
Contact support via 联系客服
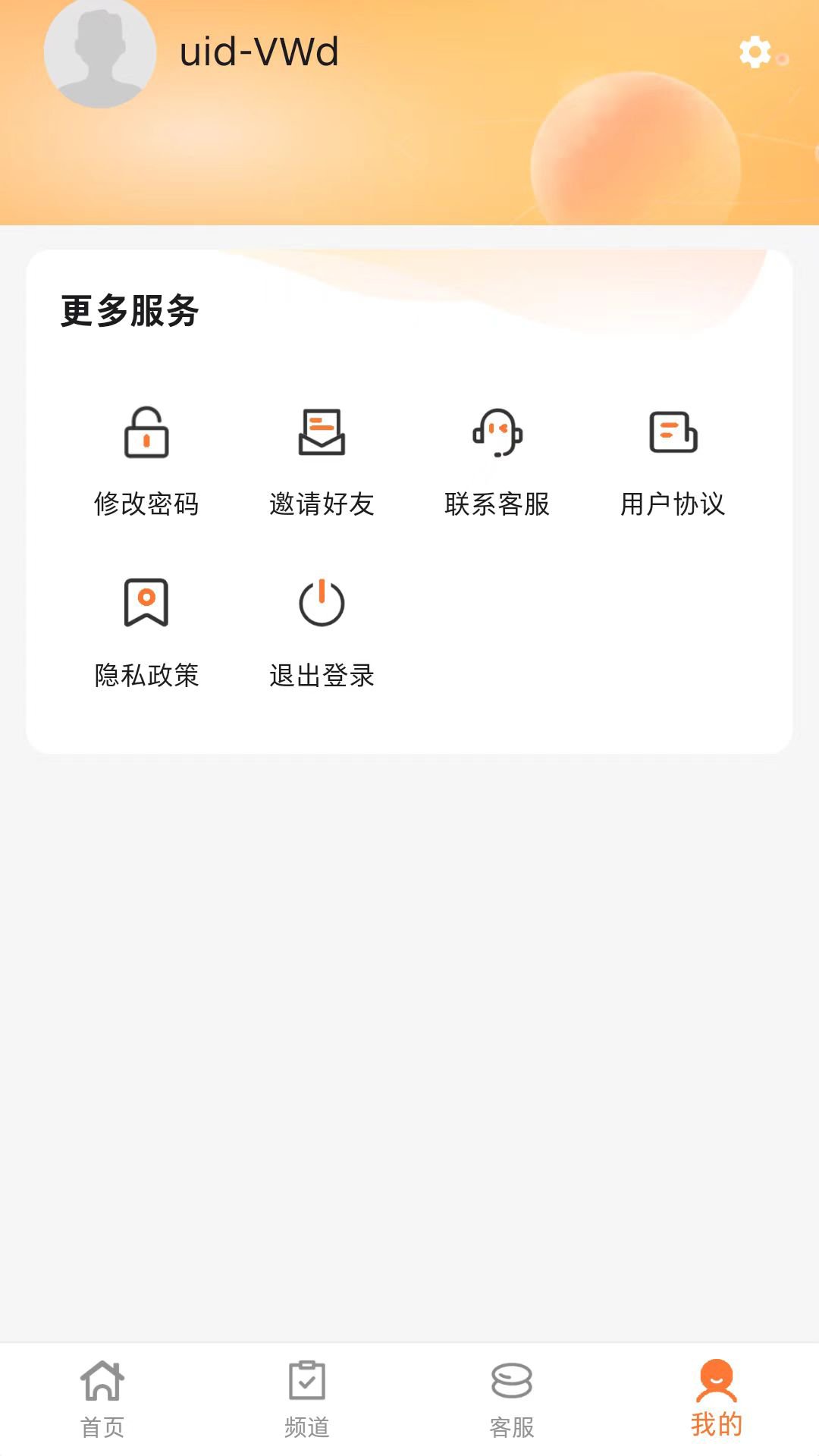[497, 460]
